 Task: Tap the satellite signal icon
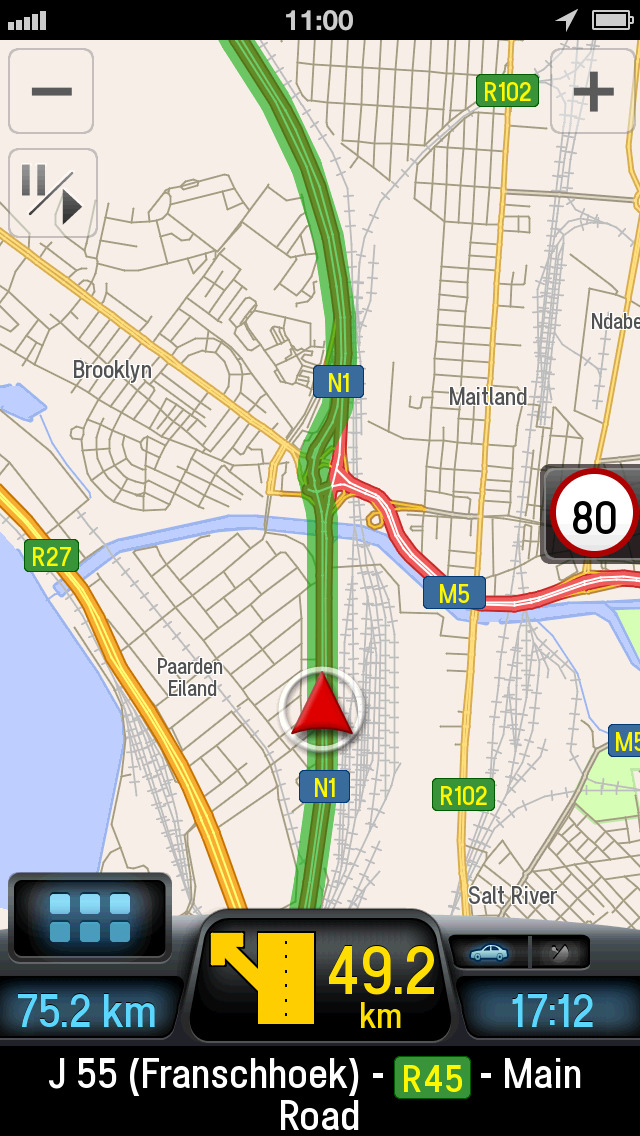pos(559,952)
